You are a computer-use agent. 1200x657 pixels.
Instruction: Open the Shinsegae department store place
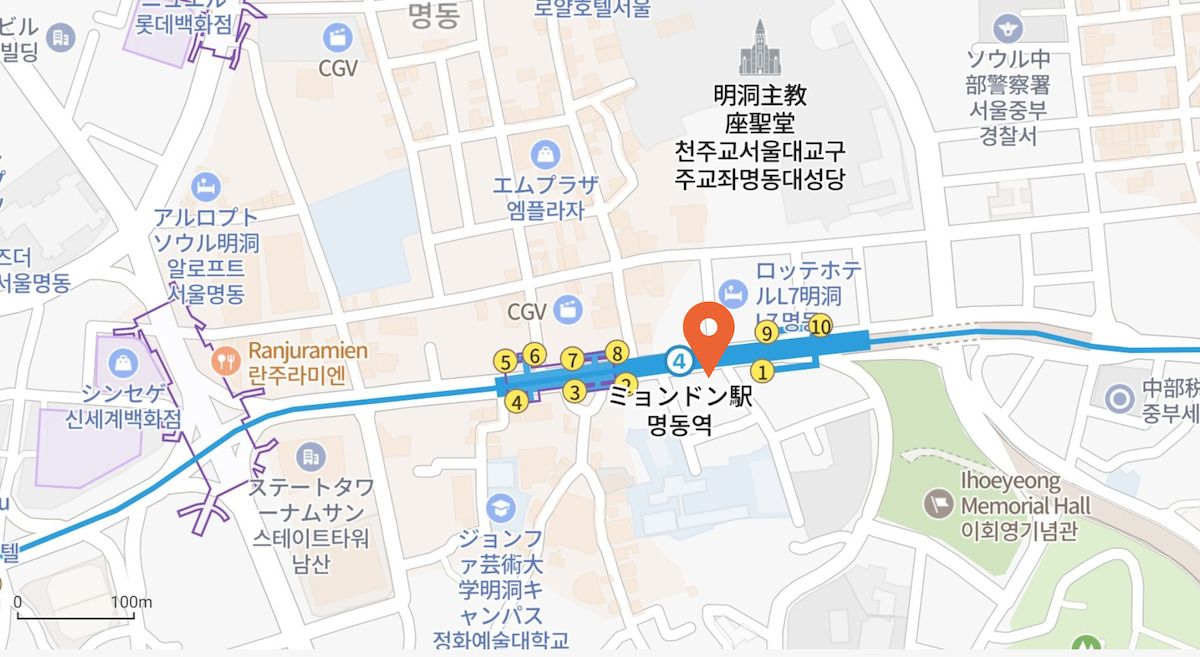[121, 361]
